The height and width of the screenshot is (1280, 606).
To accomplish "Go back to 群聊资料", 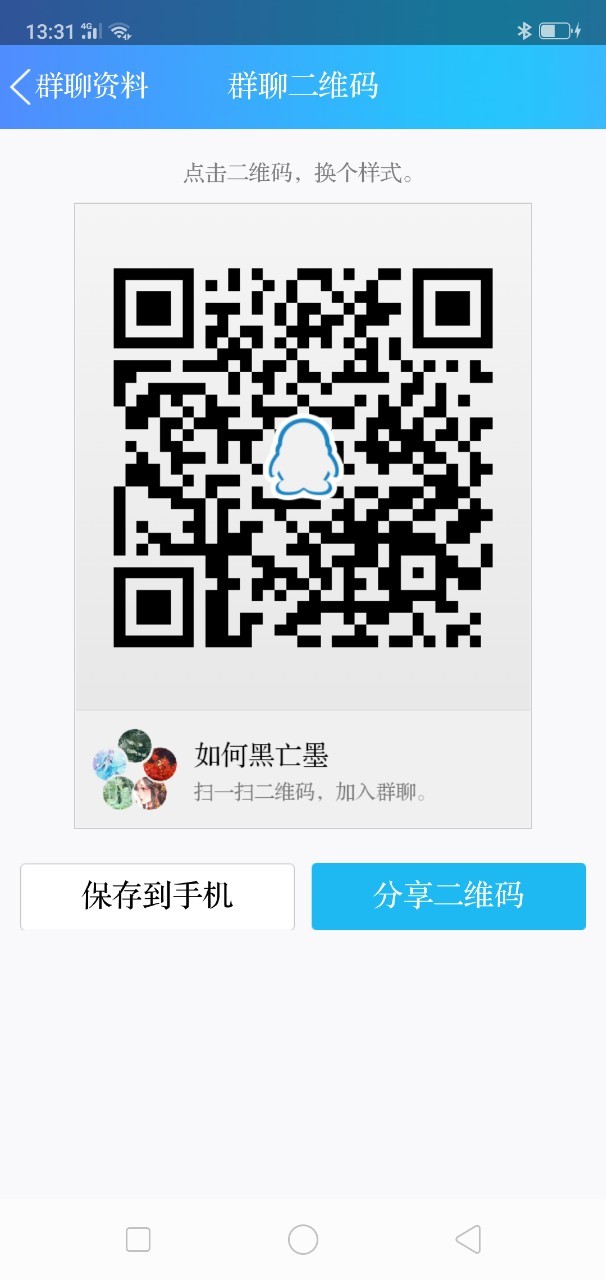I will (80, 86).
